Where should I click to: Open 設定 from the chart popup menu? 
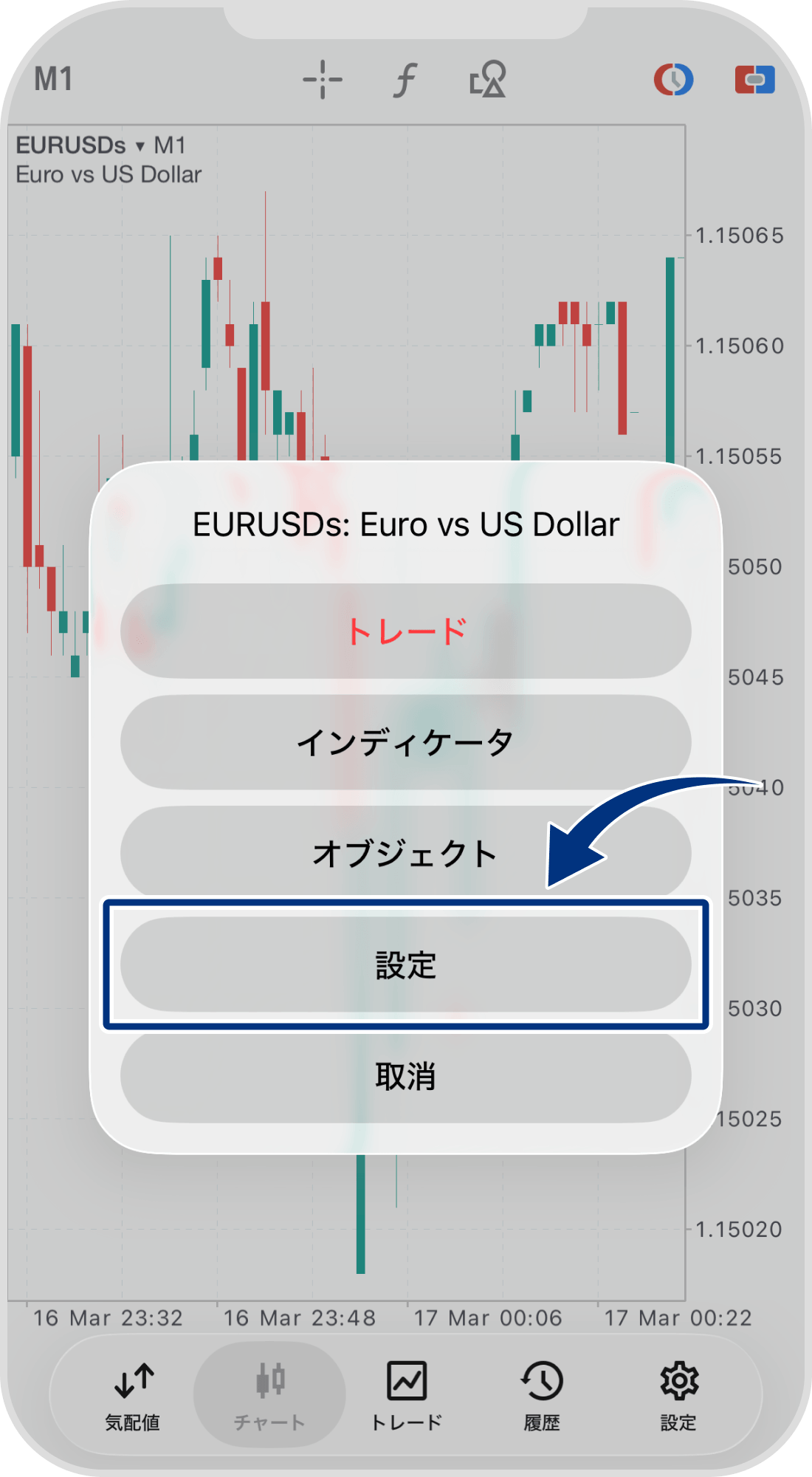[x=405, y=964]
